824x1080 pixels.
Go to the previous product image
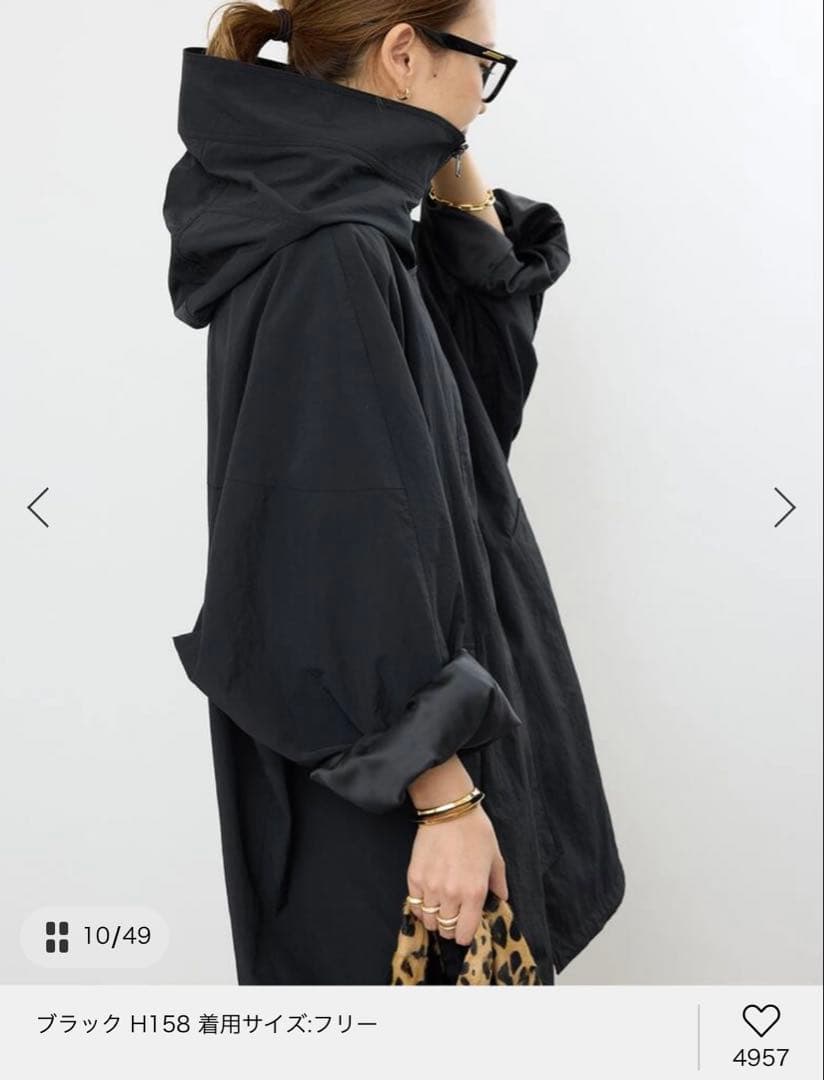click(x=38, y=508)
